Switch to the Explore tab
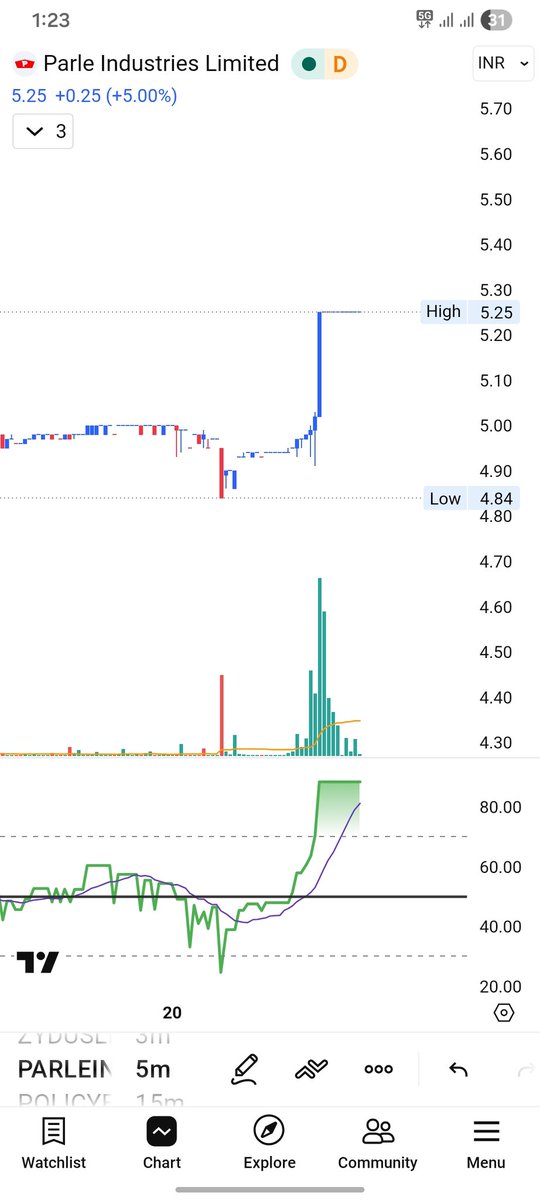This screenshot has height=1200, width=540. click(270, 1144)
